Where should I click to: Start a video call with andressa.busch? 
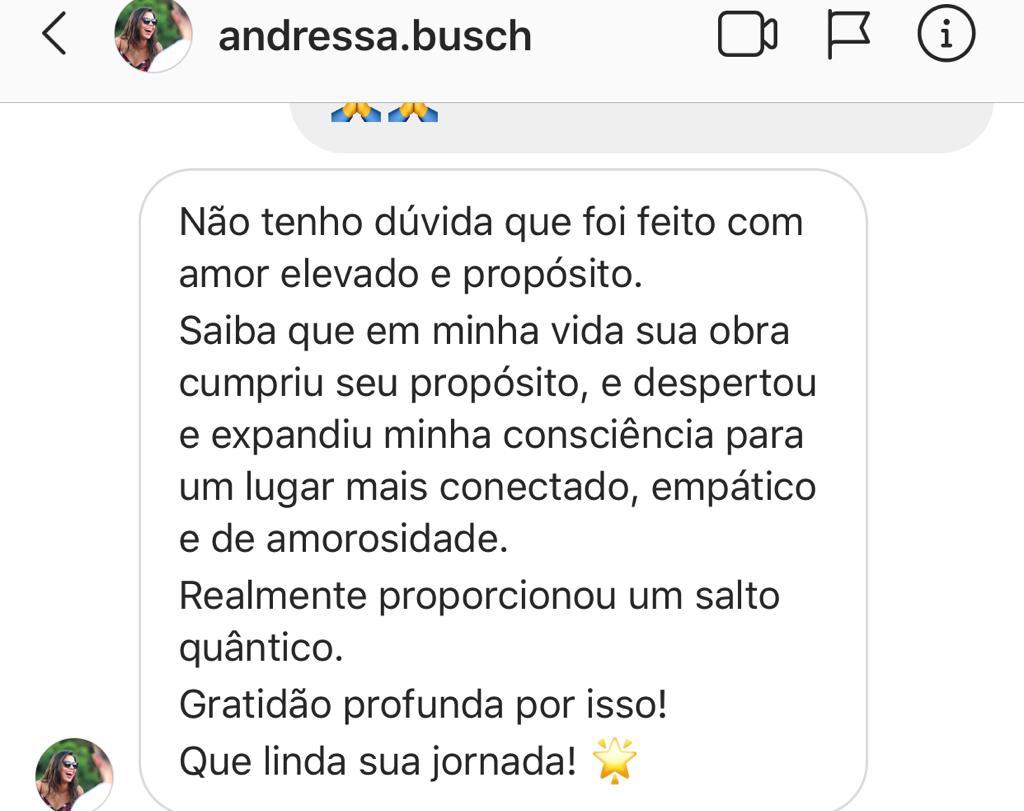pyautogui.click(x=747, y=36)
